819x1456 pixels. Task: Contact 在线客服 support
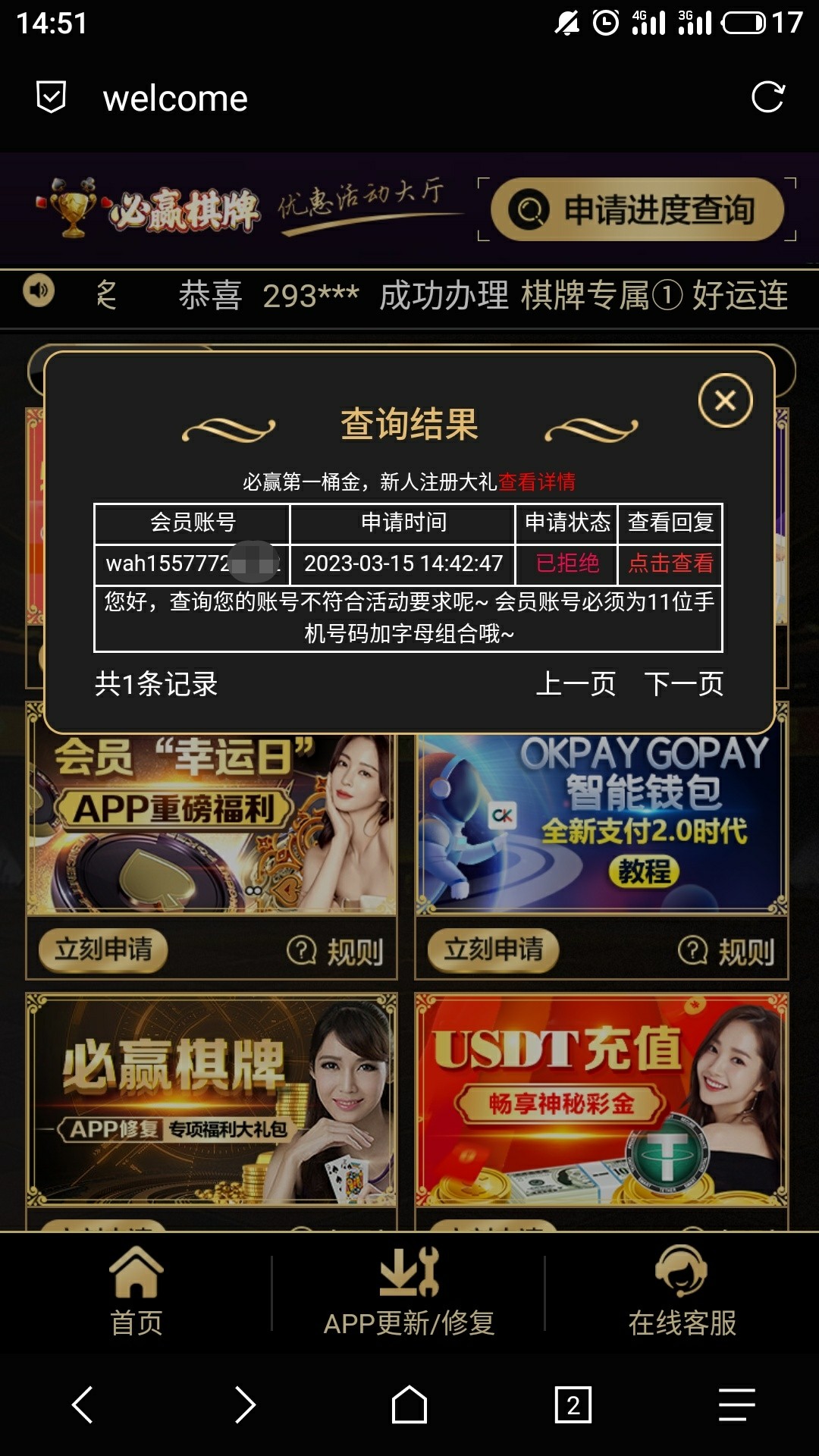click(x=682, y=1293)
